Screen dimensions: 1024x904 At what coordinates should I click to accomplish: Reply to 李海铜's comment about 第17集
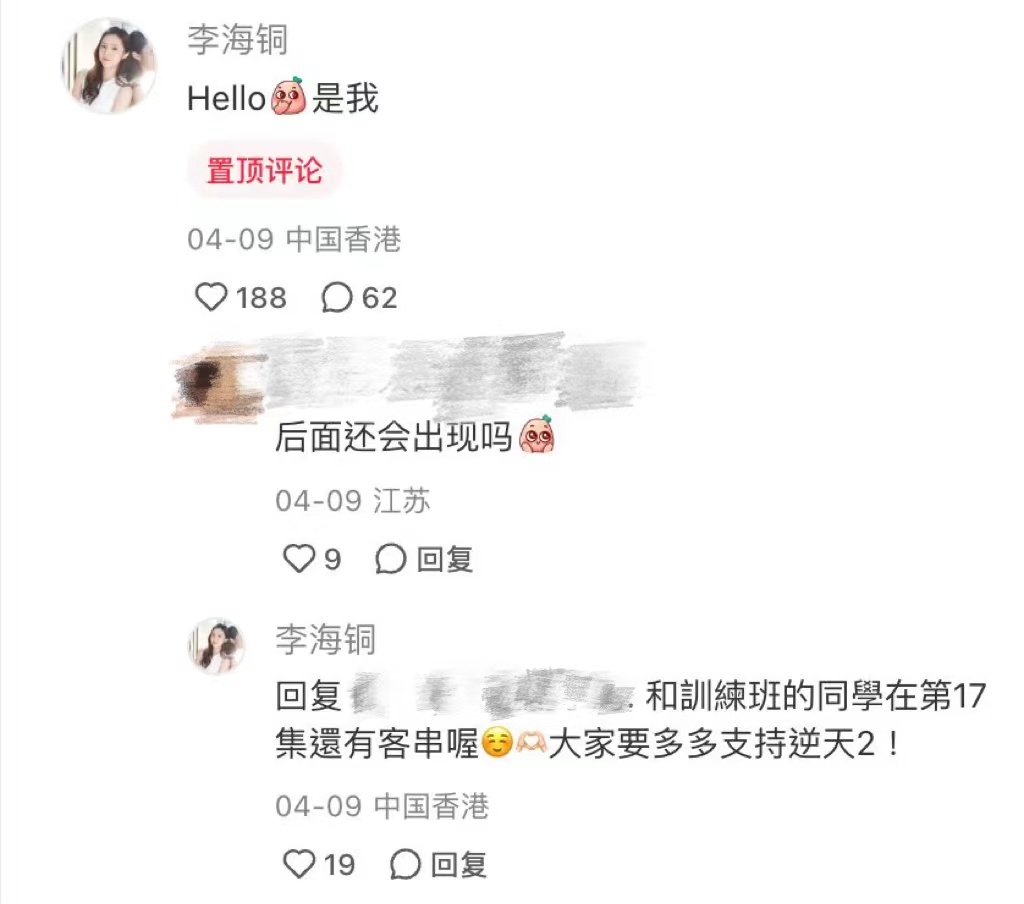(x=439, y=863)
